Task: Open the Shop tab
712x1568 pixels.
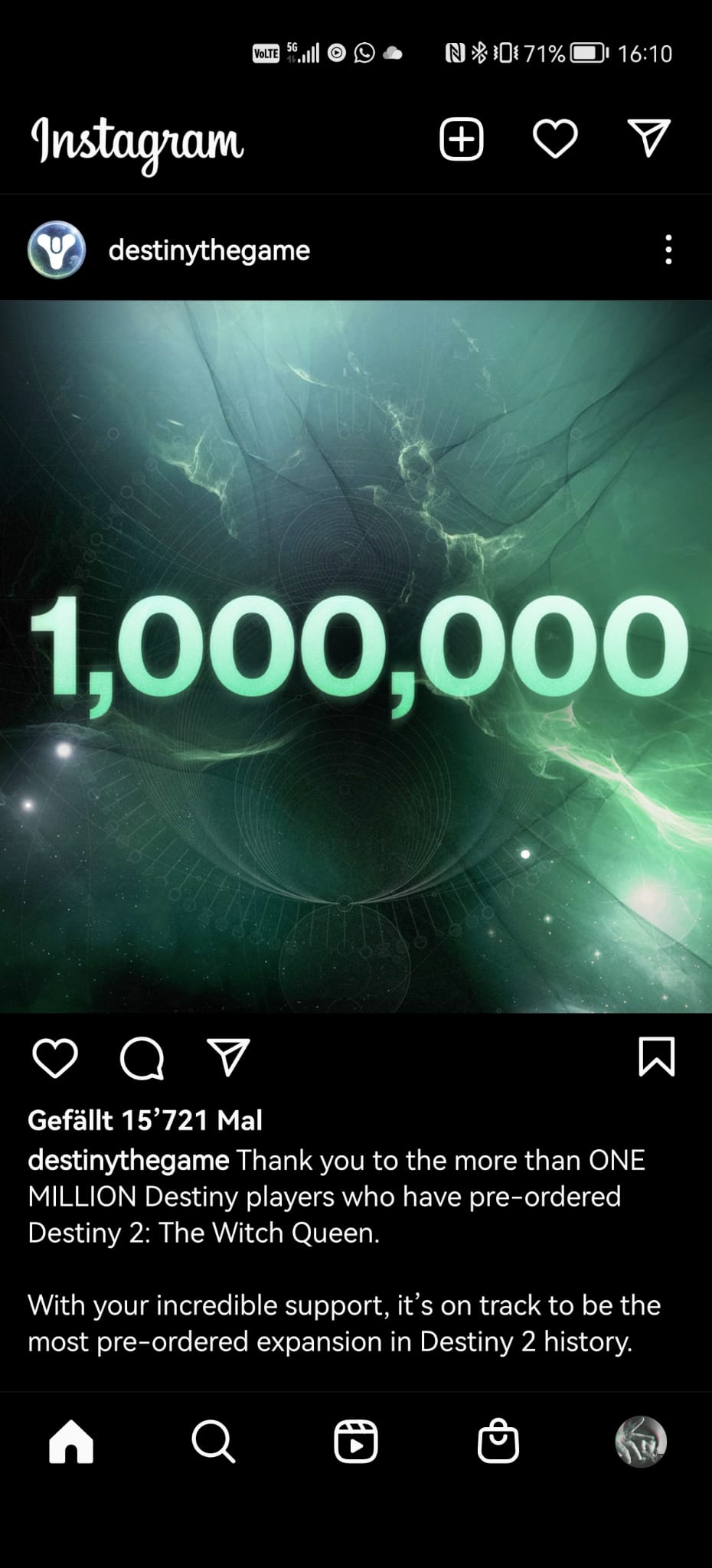Action: pyautogui.click(x=498, y=1442)
